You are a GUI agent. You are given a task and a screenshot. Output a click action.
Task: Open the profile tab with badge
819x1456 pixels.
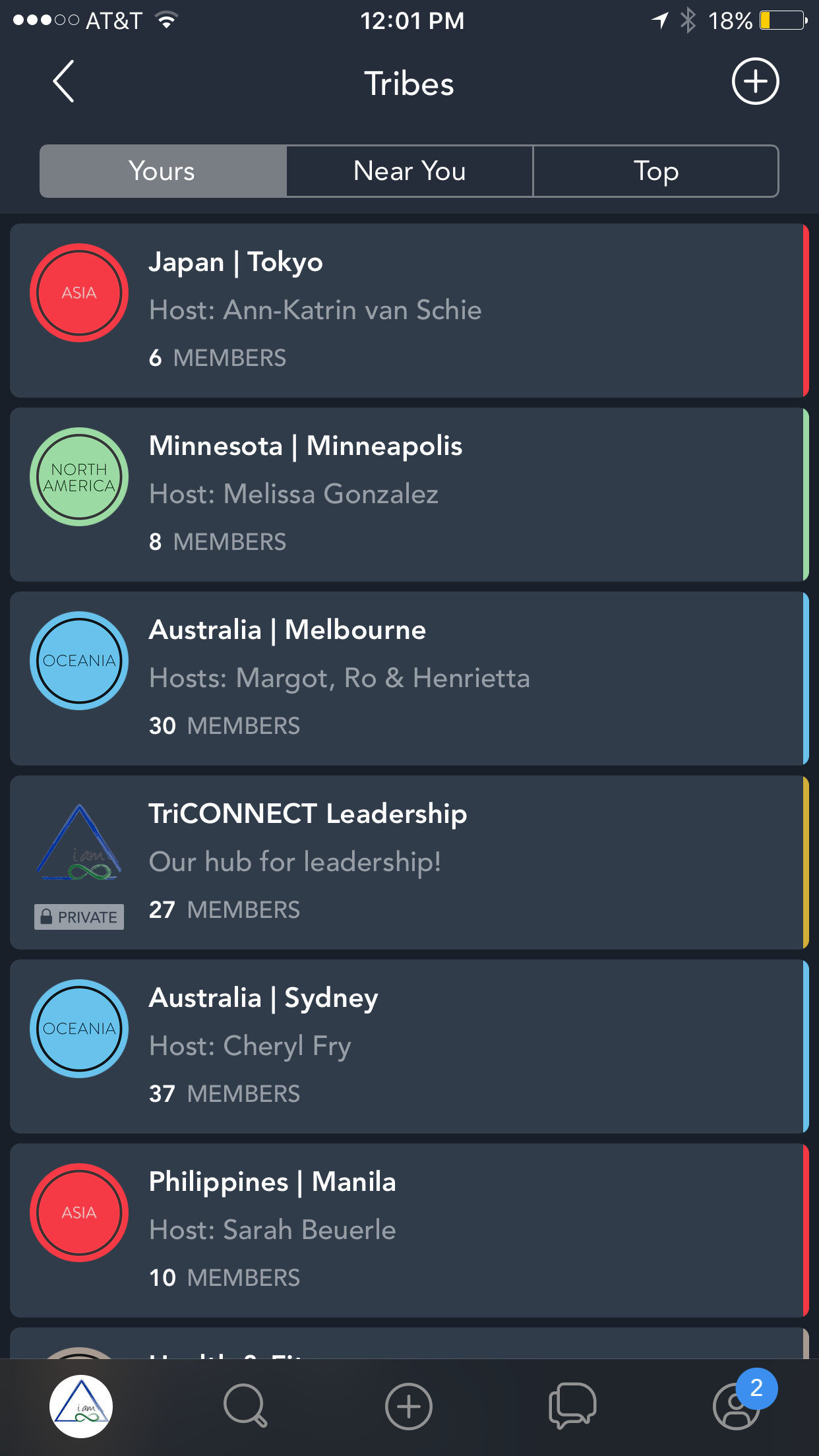tap(737, 1407)
